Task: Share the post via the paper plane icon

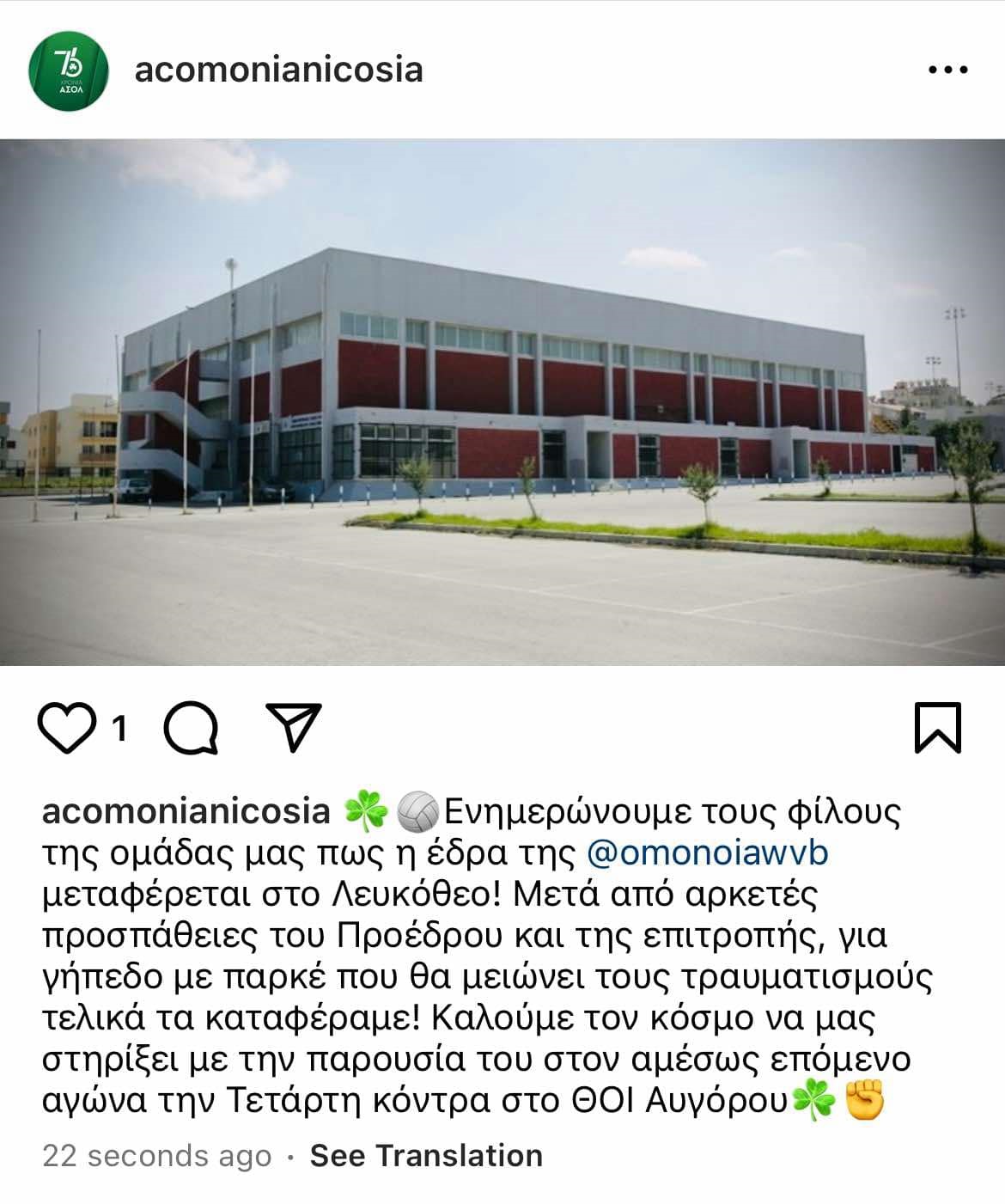Action: [x=294, y=727]
